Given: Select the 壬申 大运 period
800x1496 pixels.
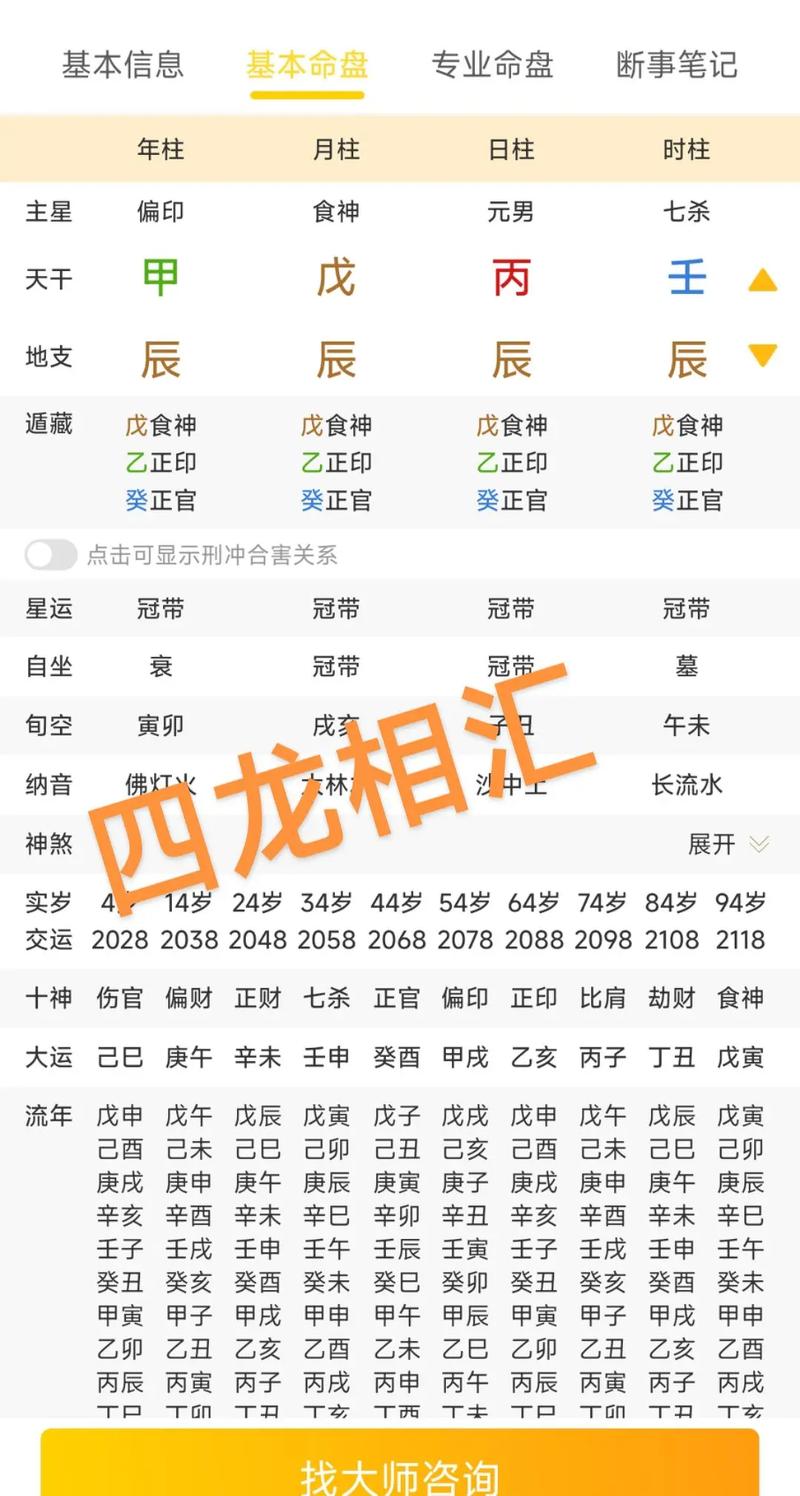Looking at the screenshot, I should [327, 1057].
